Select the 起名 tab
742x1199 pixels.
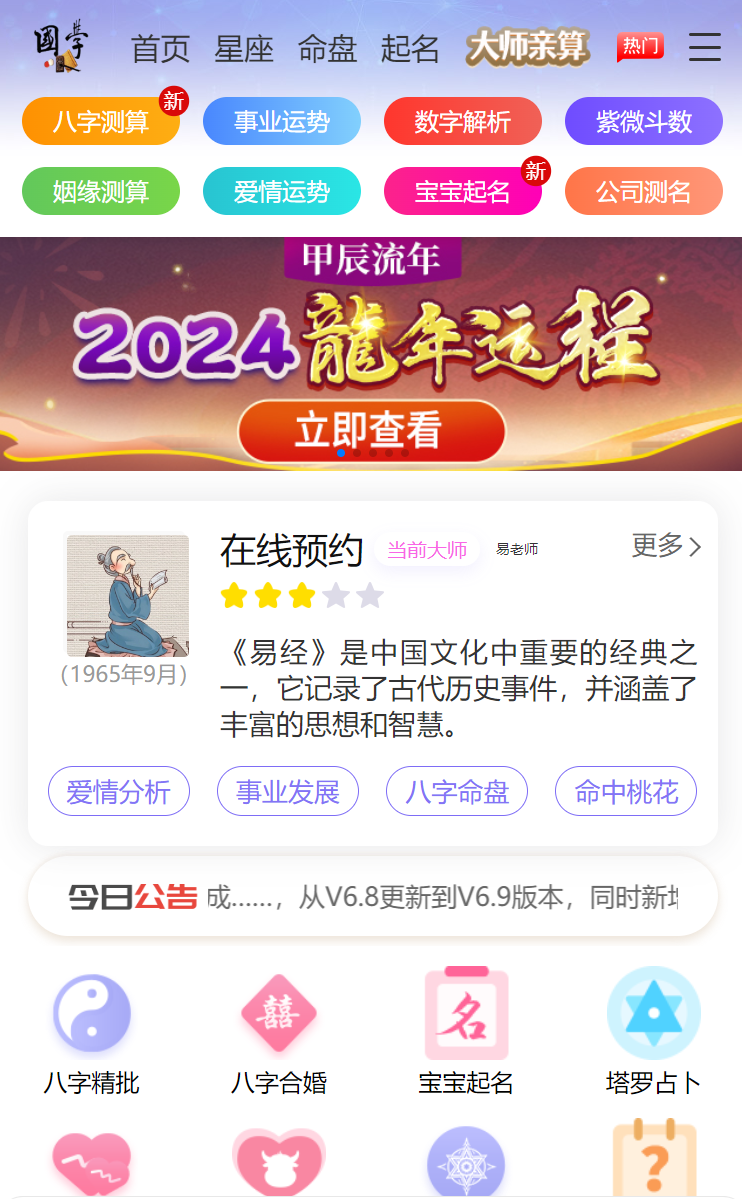(x=410, y=49)
